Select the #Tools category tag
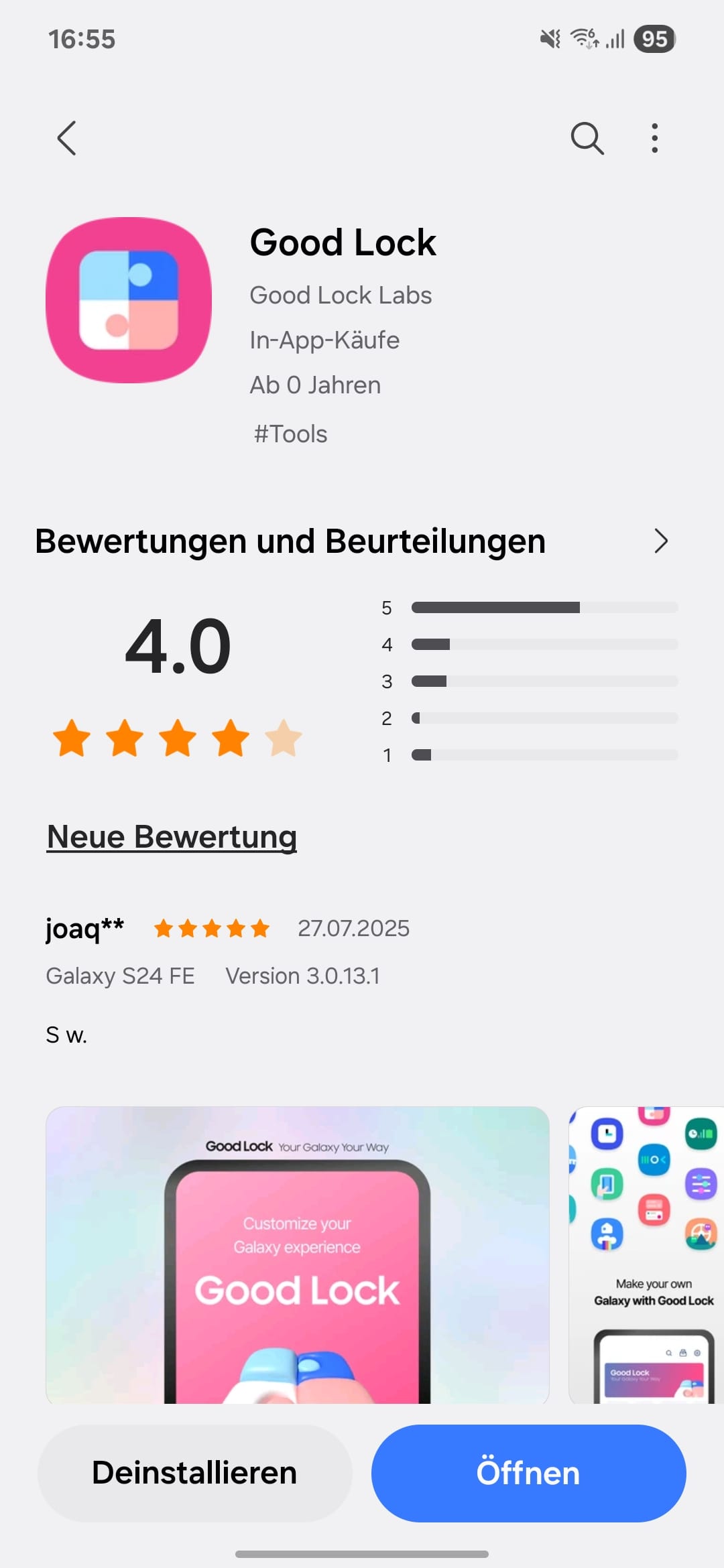The width and height of the screenshot is (724, 1568). (290, 434)
